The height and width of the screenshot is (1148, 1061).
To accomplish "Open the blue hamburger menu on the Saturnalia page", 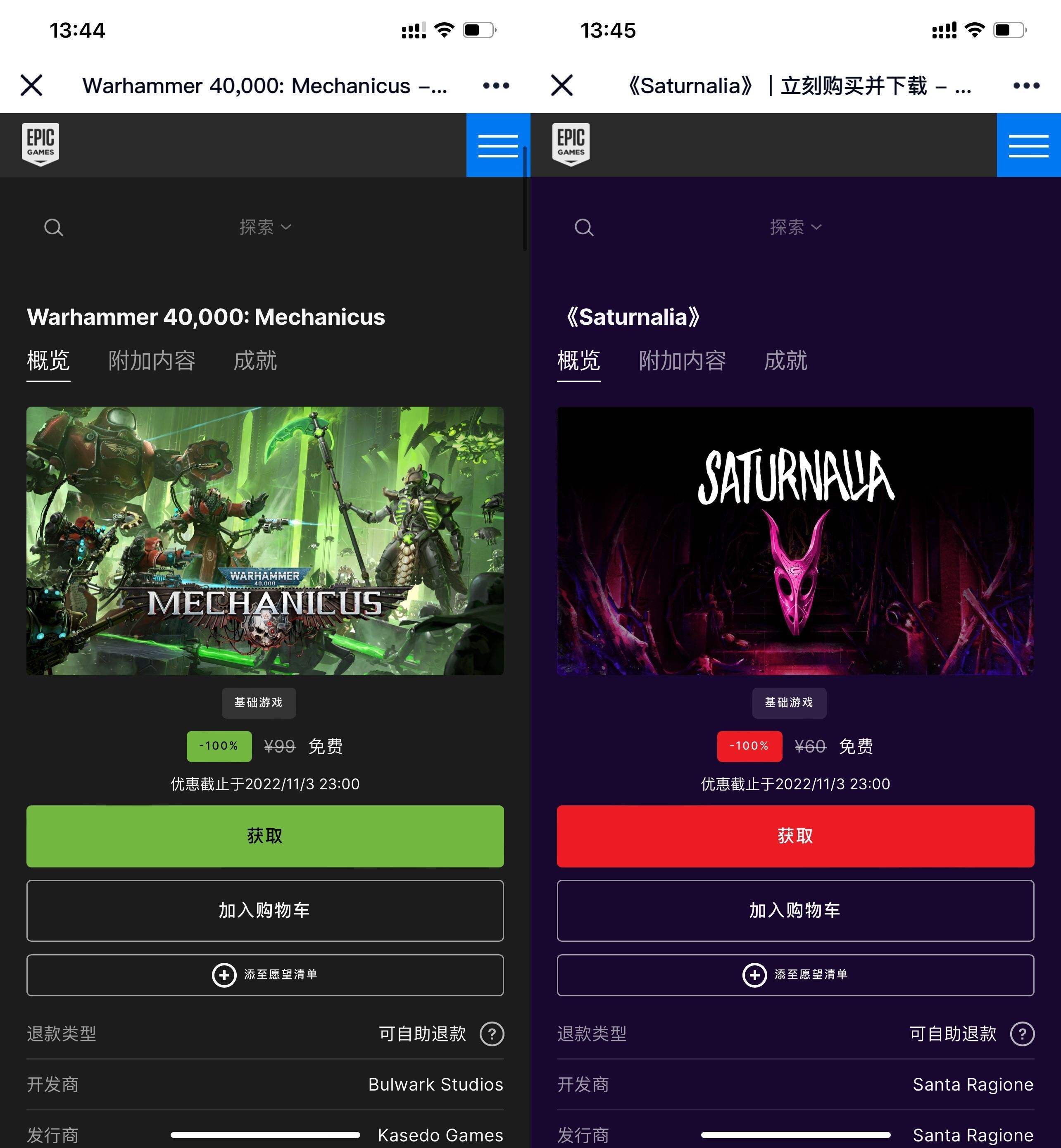I will [x=1028, y=145].
